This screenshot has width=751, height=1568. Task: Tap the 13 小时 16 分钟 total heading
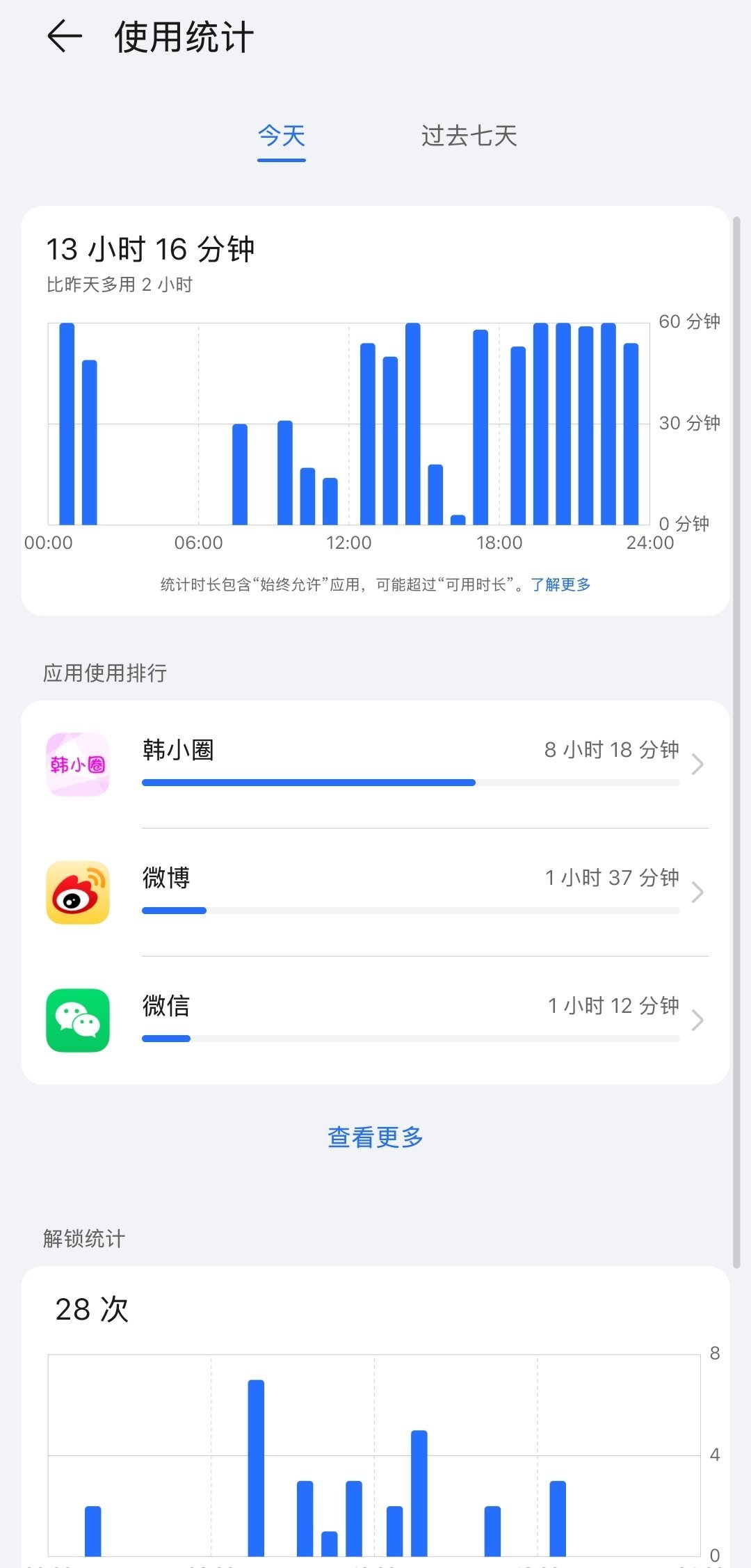click(152, 248)
